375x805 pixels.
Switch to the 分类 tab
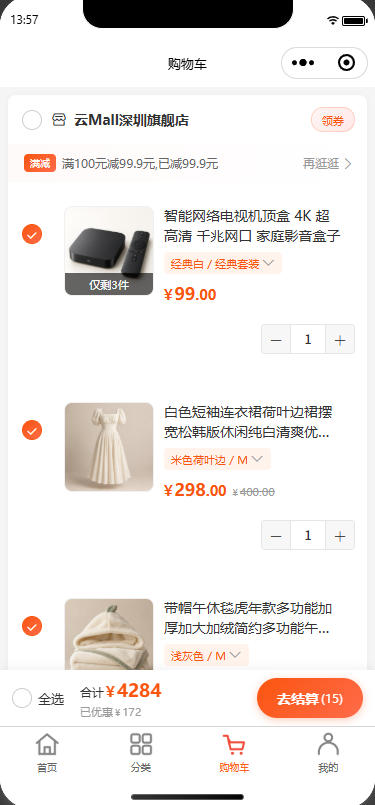141,754
